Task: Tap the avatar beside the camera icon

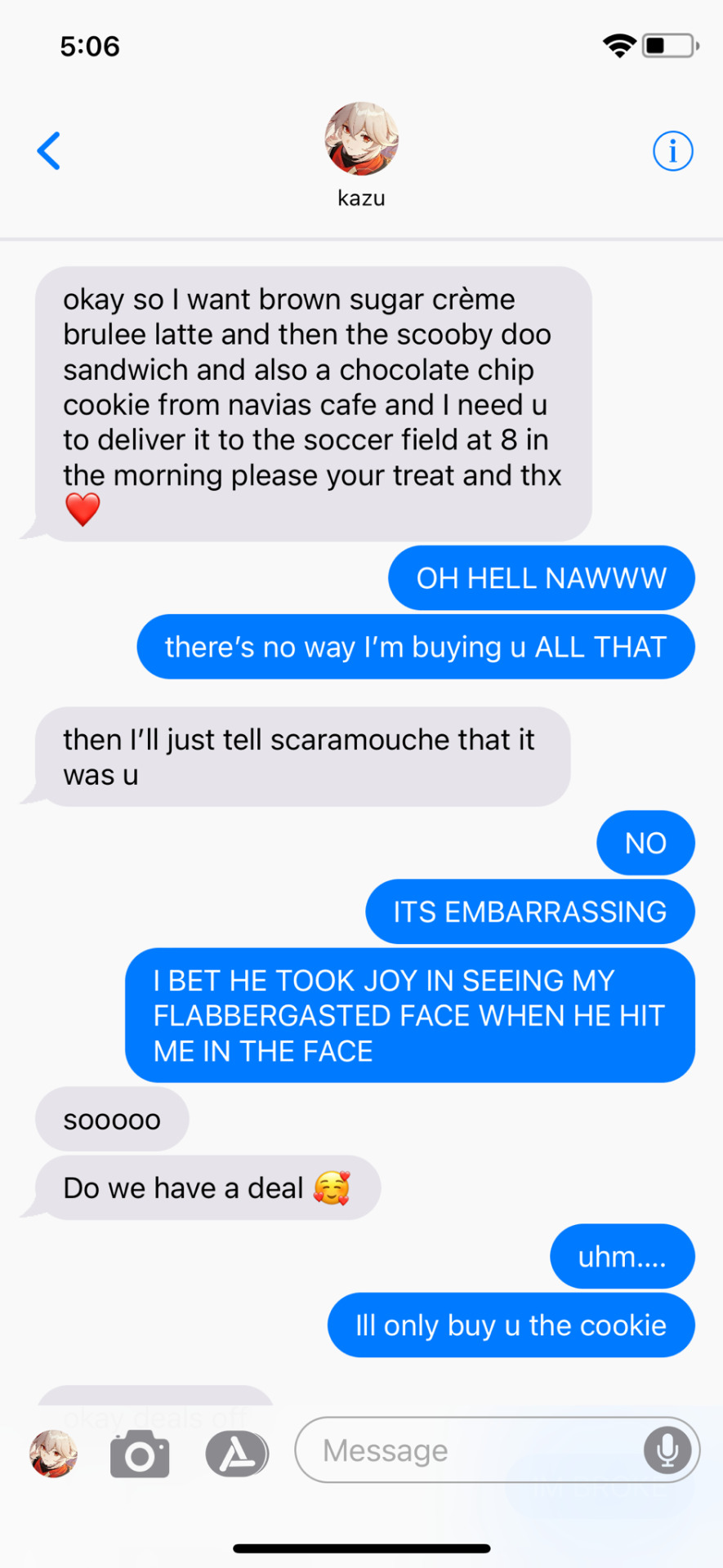Action: point(54,1454)
